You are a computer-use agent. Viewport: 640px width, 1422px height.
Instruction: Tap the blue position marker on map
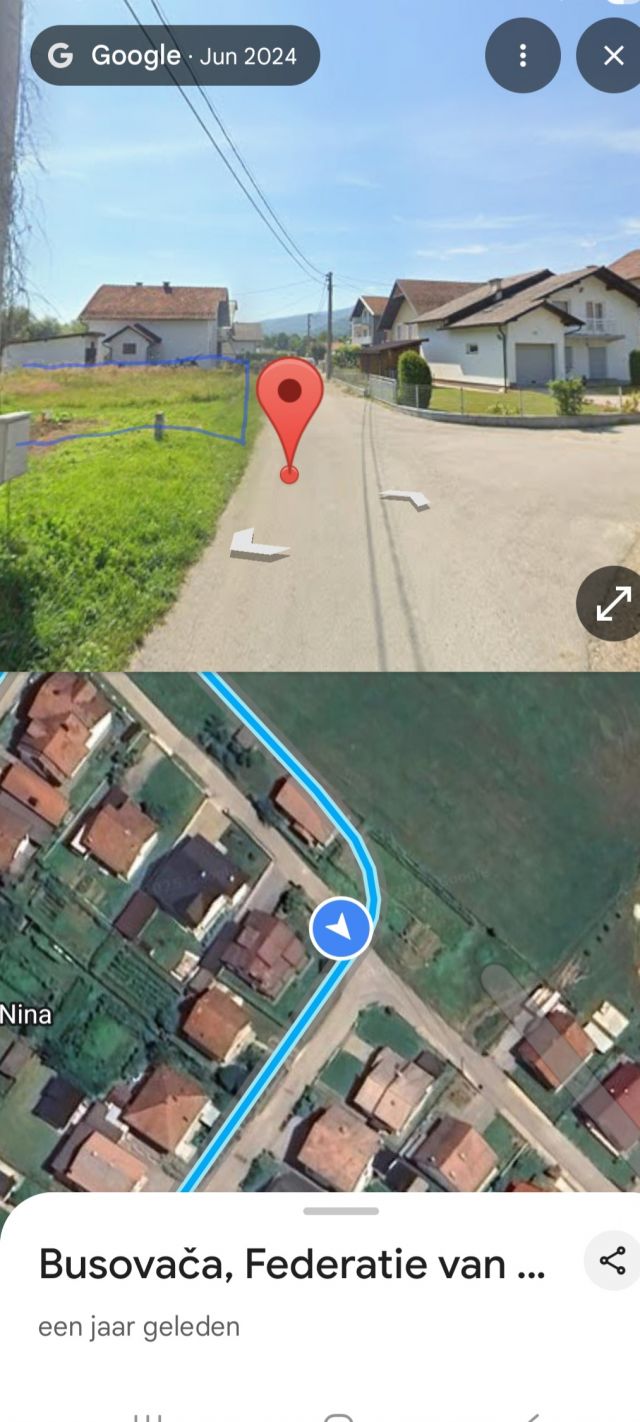click(341, 929)
